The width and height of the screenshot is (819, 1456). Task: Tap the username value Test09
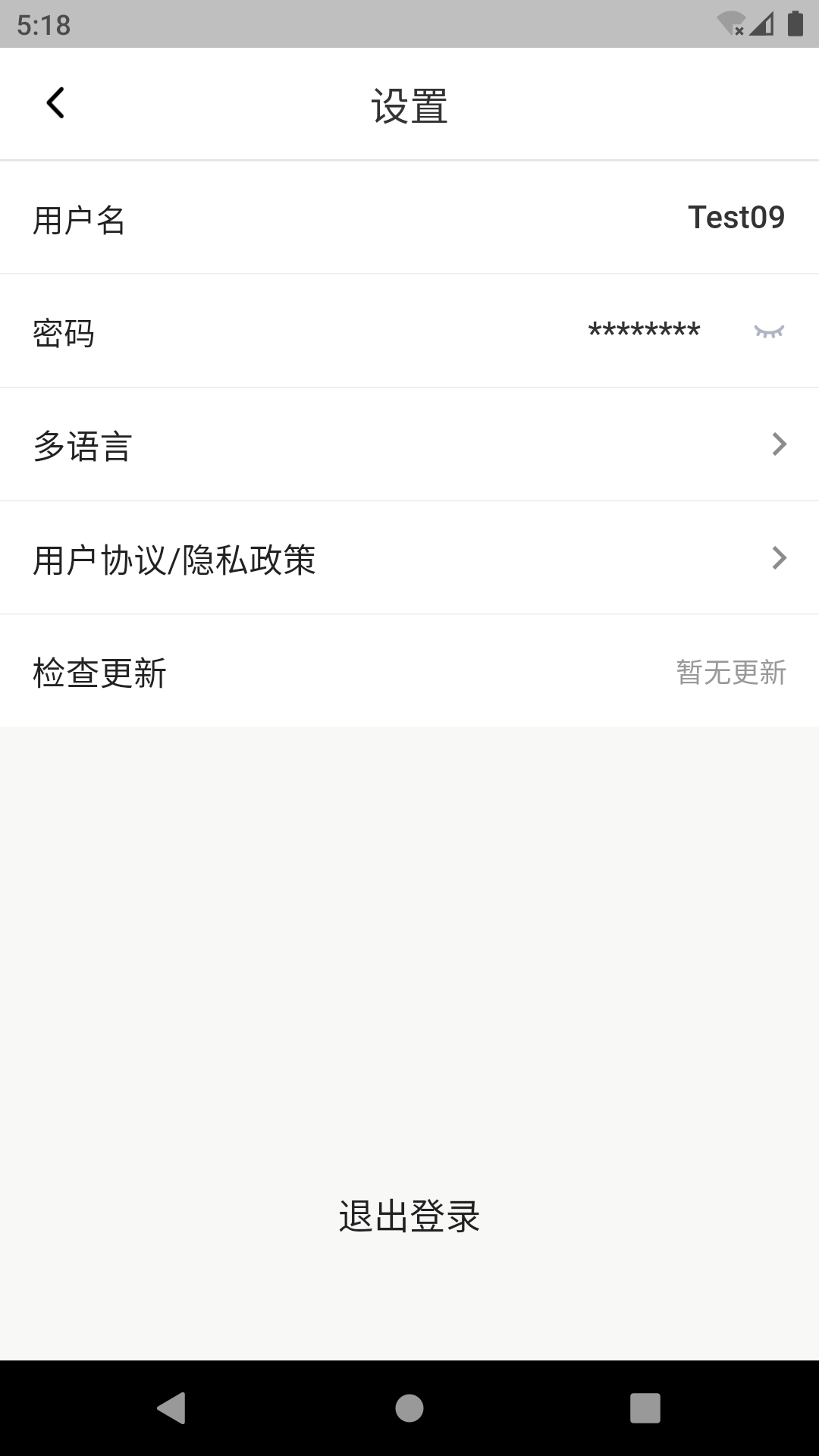[x=736, y=217]
